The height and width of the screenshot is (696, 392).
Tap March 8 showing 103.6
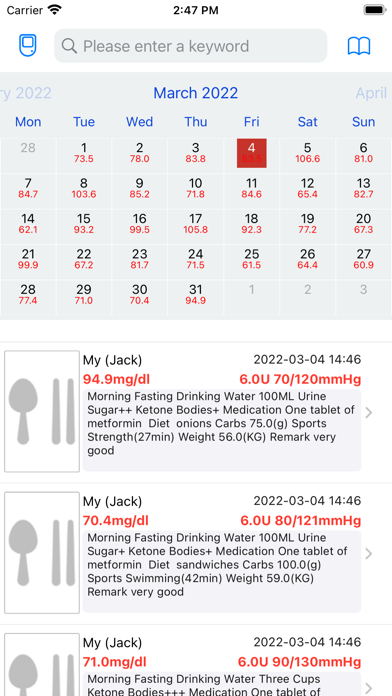pos(84,189)
